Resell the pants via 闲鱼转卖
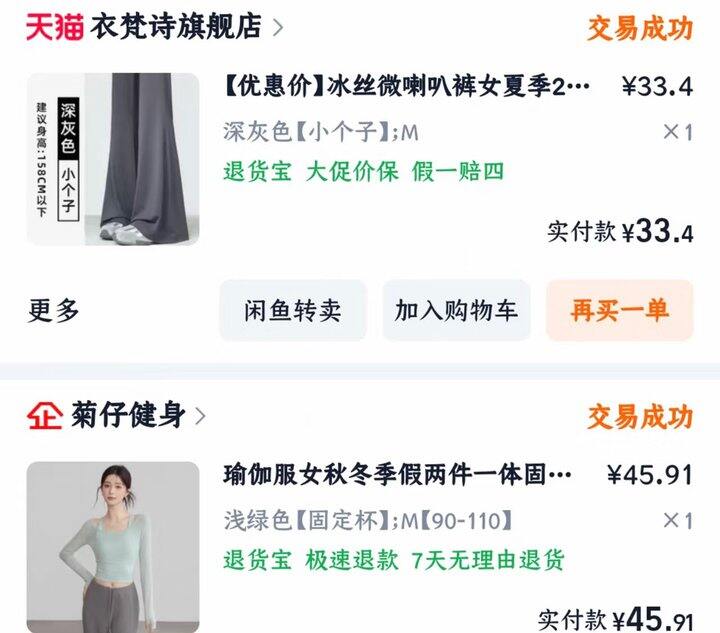Image resolution: width=720 pixels, height=633 pixels. coord(292,310)
